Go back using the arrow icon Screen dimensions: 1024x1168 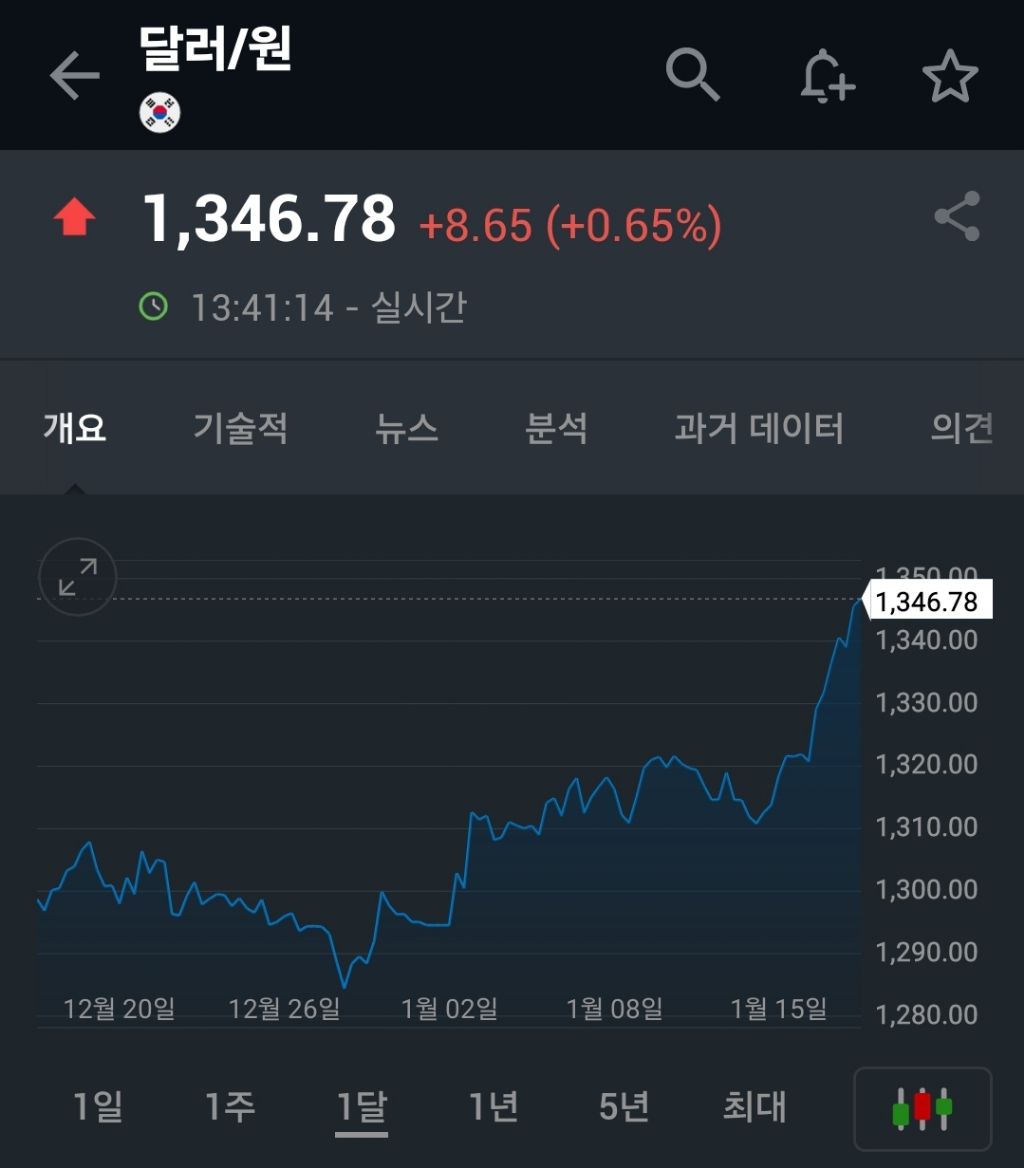(75, 76)
